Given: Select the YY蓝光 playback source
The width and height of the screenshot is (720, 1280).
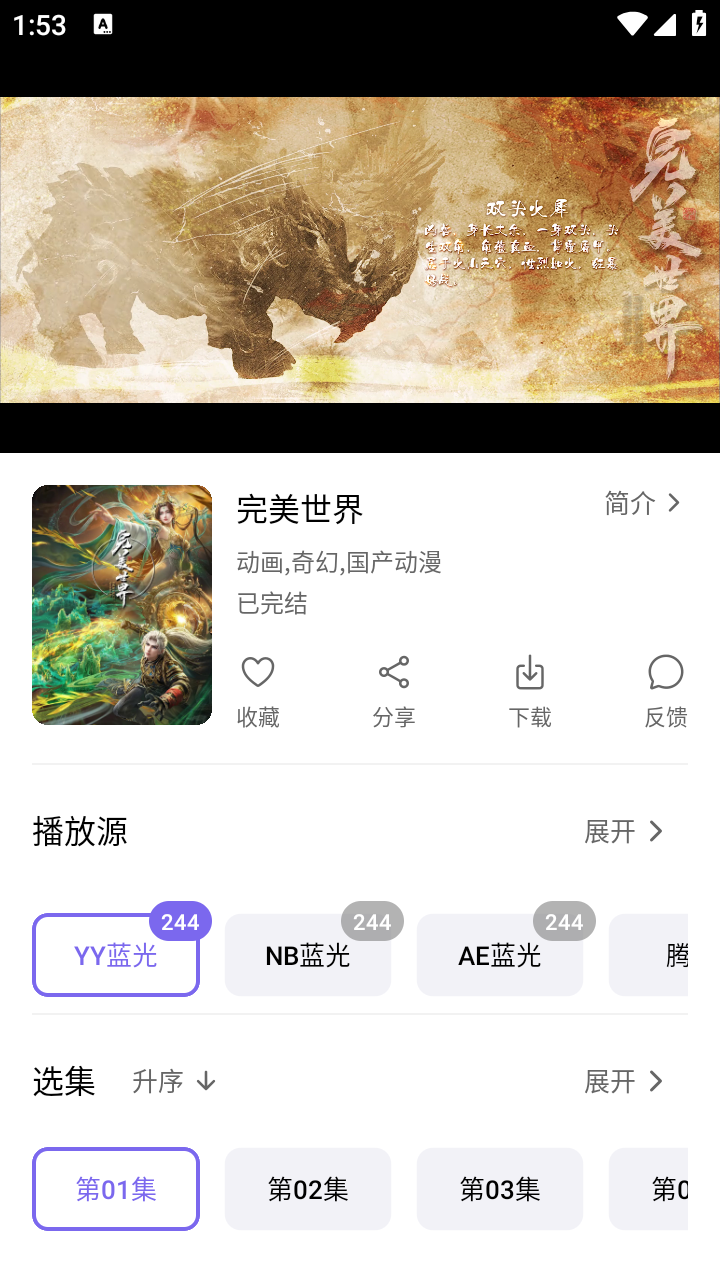Looking at the screenshot, I should tap(116, 954).
